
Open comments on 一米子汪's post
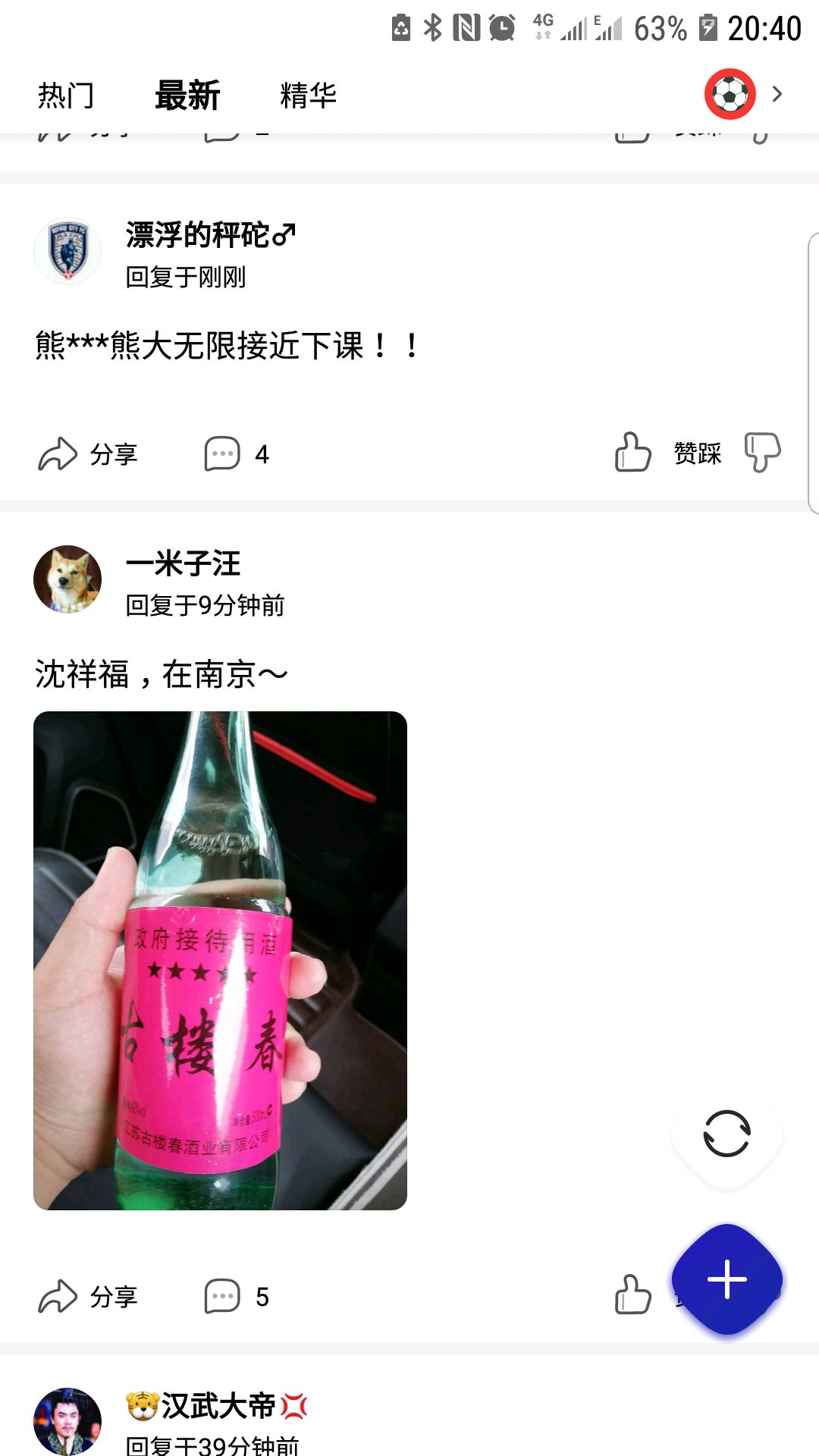(236, 1297)
